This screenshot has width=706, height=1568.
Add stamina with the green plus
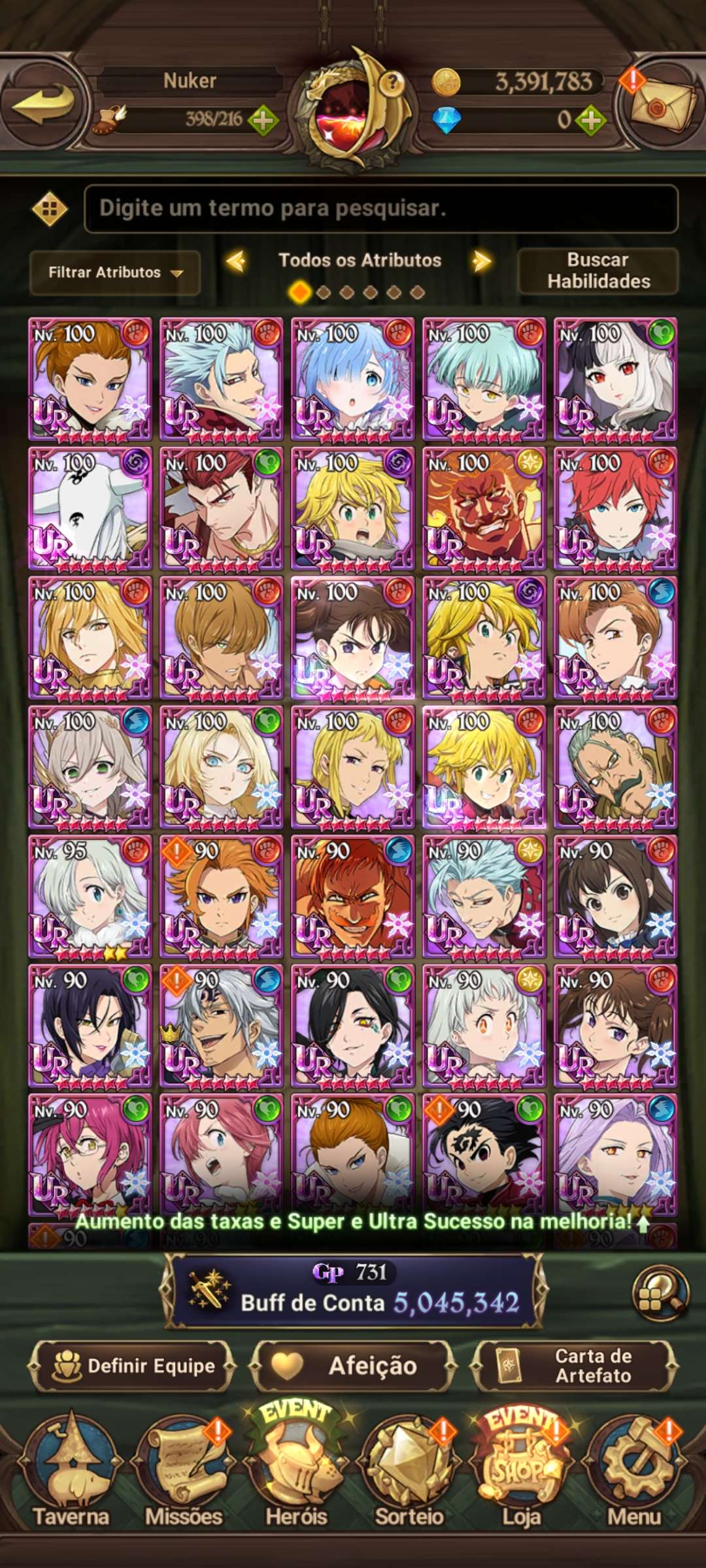263,120
